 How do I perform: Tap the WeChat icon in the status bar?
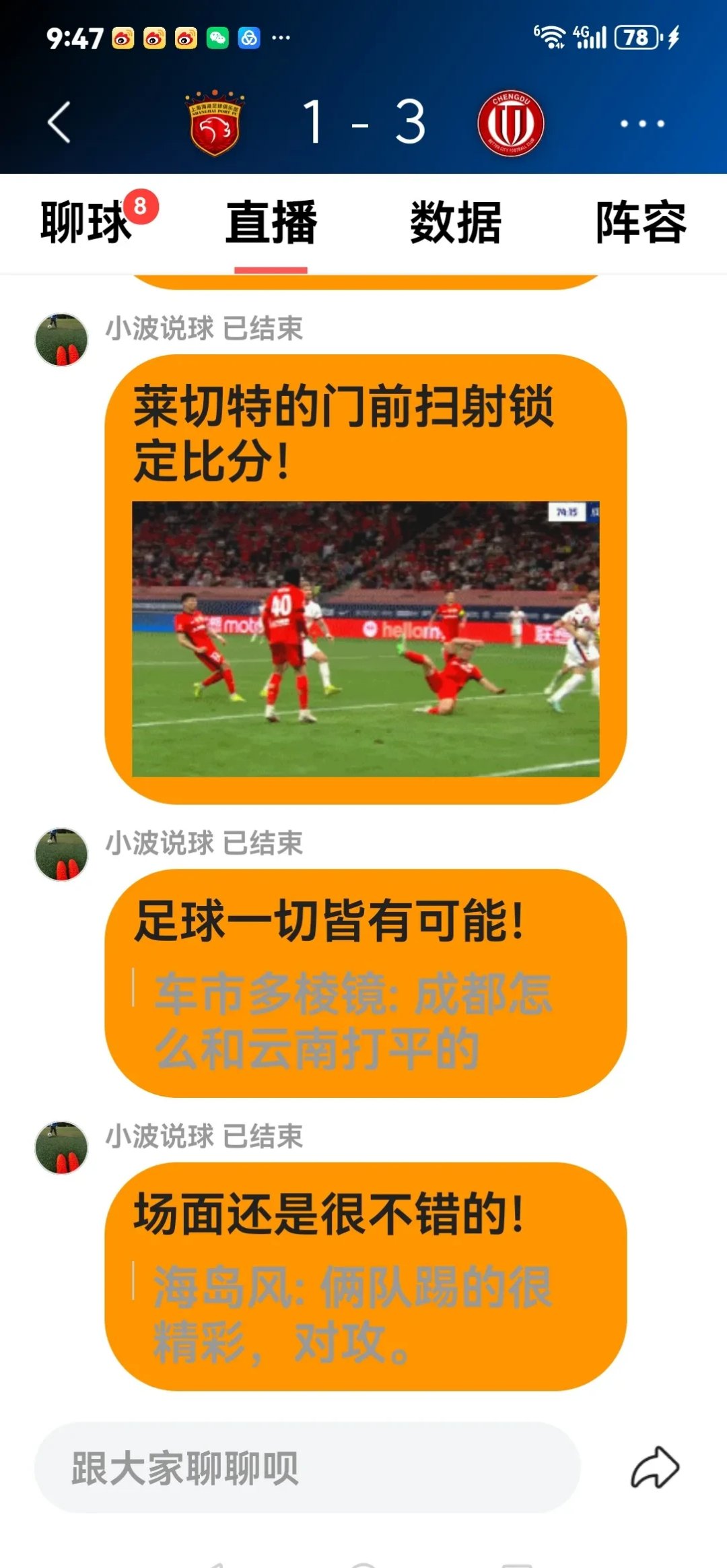(216, 38)
